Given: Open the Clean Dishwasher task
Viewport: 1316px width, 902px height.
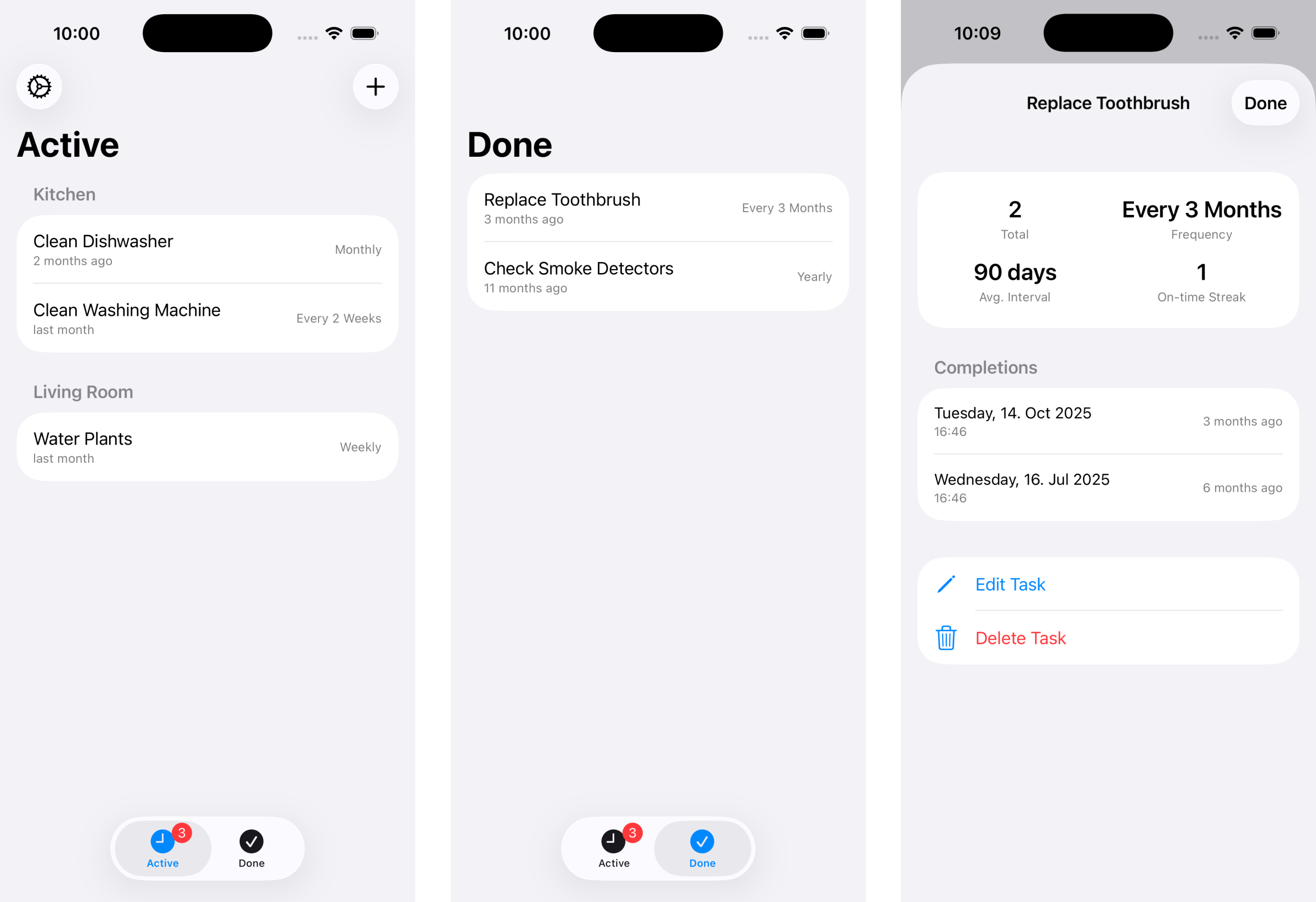Looking at the screenshot, I should 207,249.
